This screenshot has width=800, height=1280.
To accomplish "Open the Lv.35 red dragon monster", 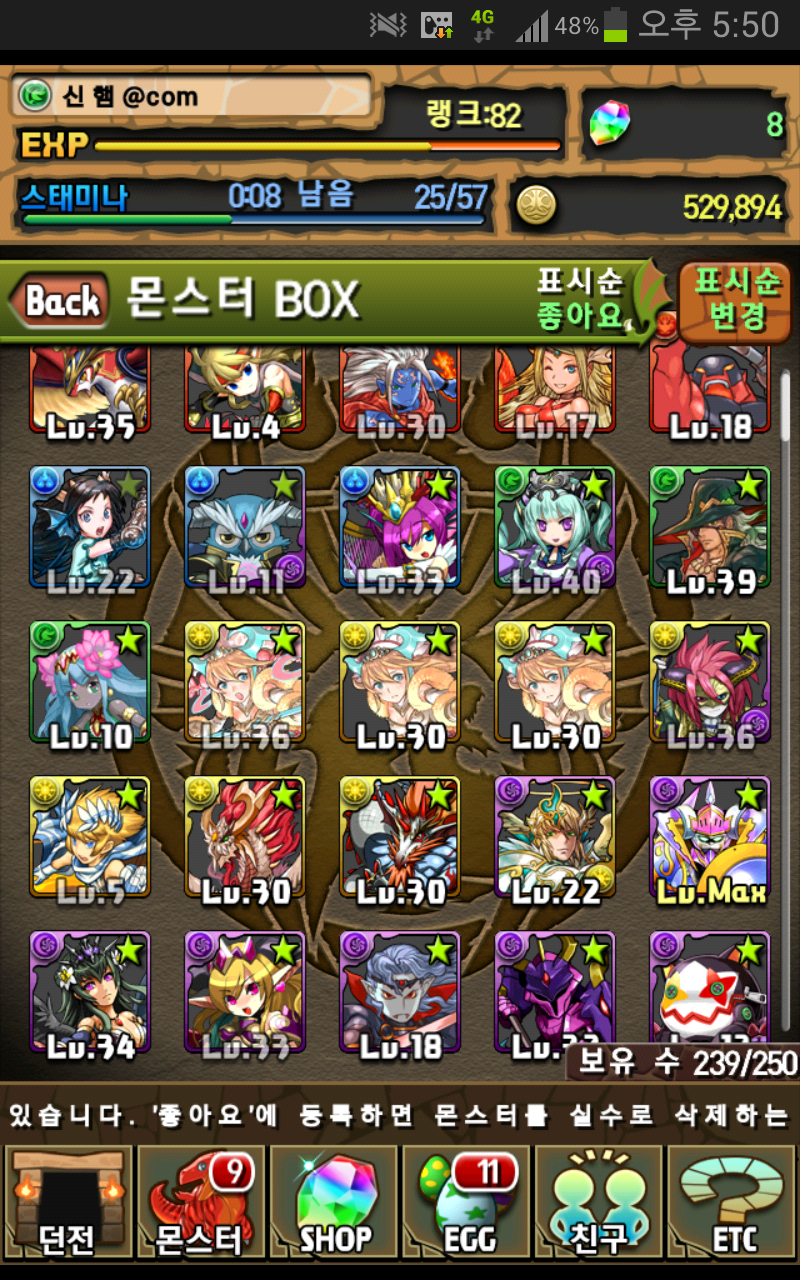I will tap(90, 392).
